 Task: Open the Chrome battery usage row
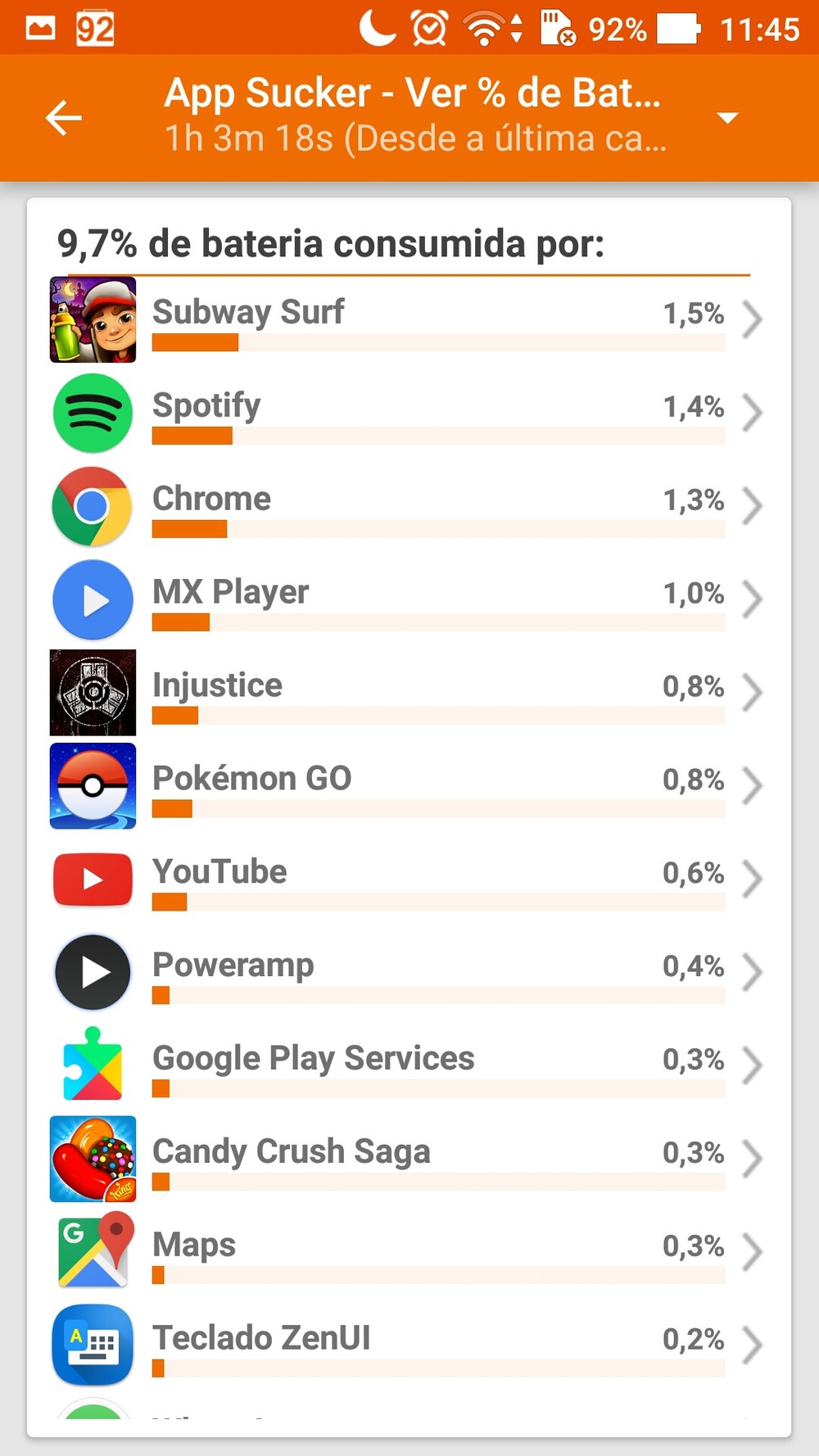tap(409, 506)
